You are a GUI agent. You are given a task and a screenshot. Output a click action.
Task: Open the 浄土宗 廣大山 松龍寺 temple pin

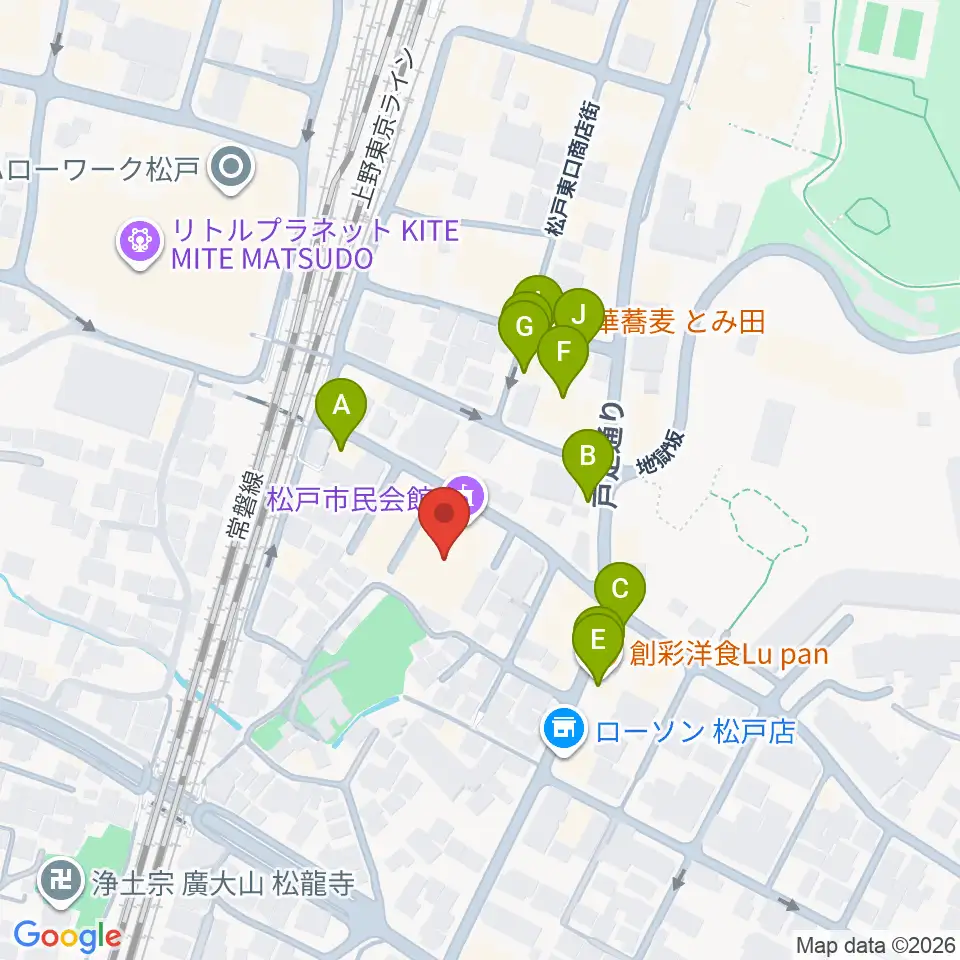point(61,883)
